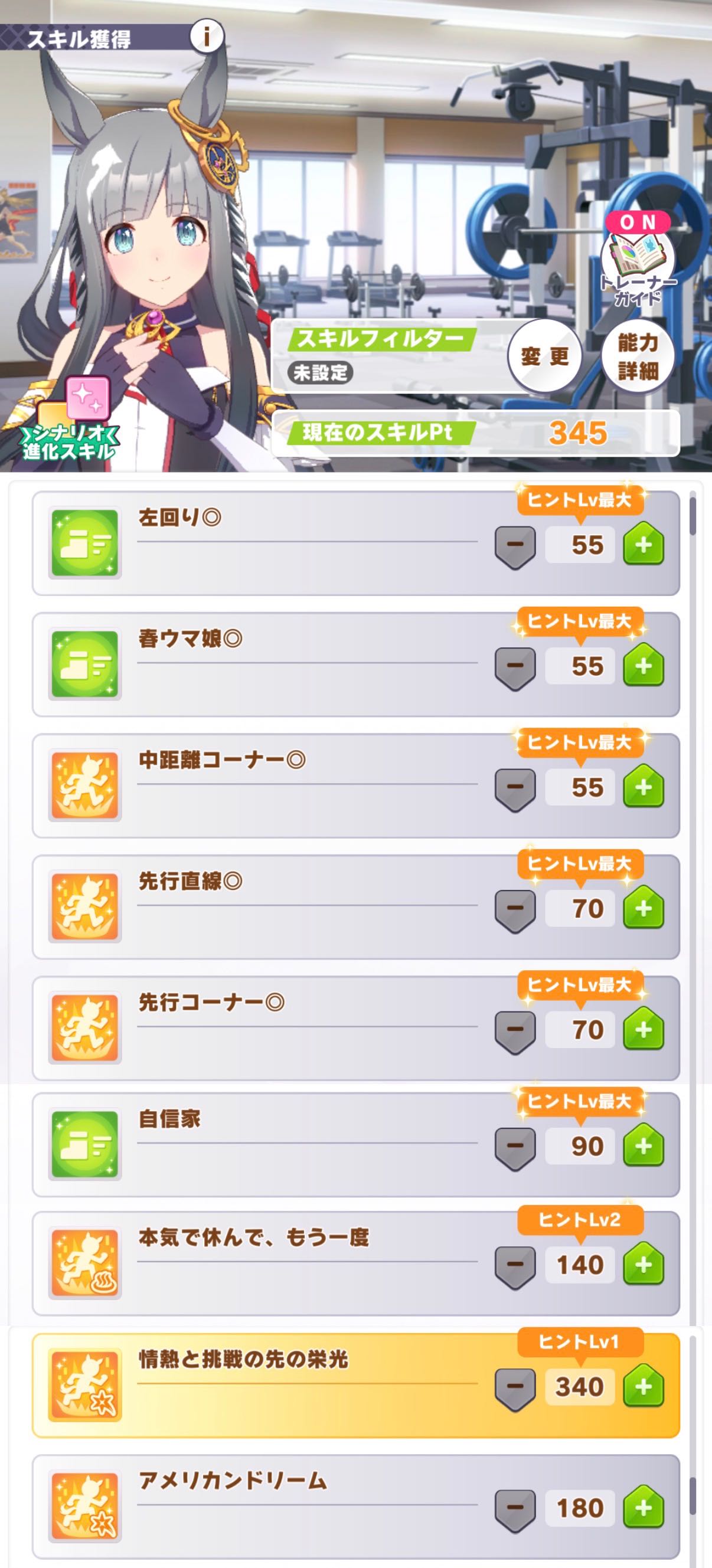Add 先行コーナー◎ with the plus button

pos(643,1029)
